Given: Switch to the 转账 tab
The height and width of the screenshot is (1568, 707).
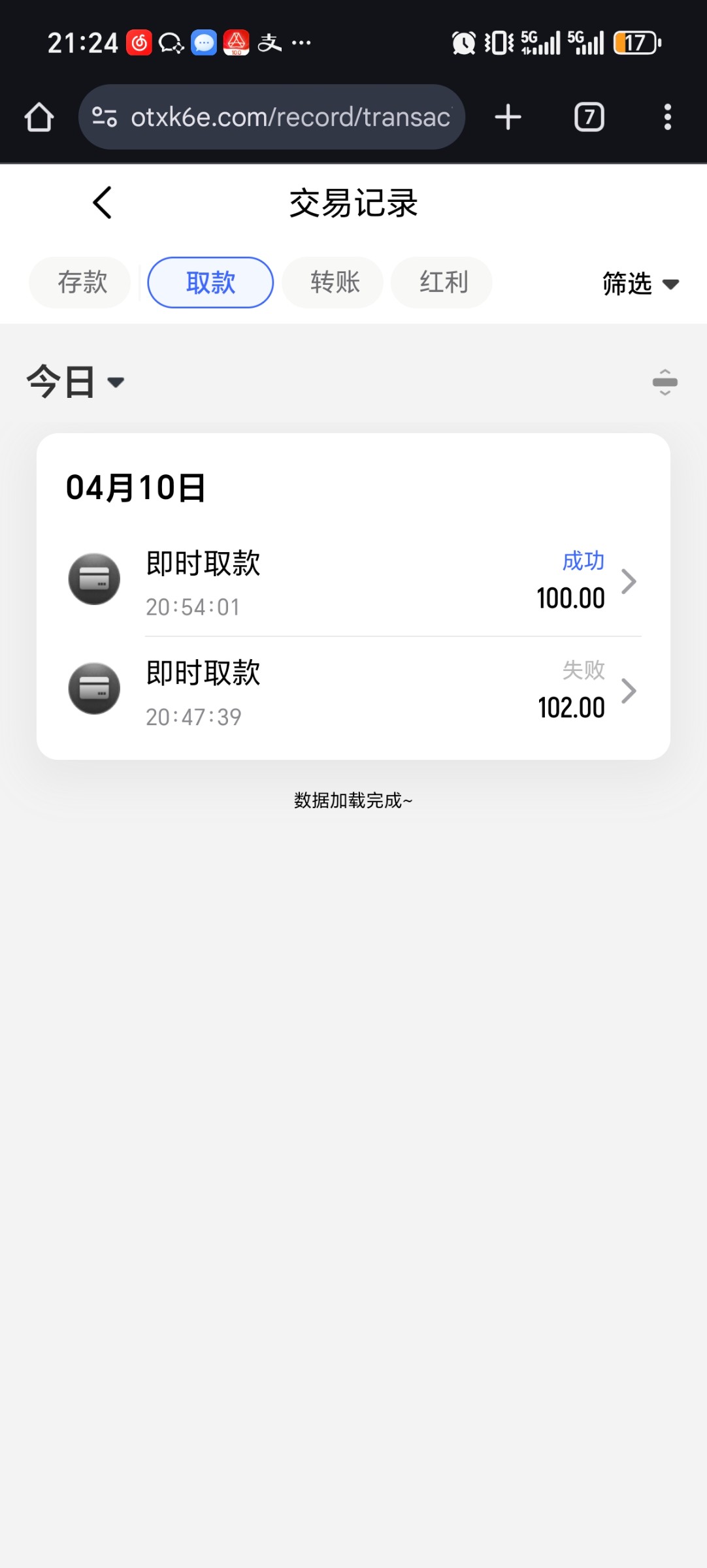Looking at the screenshot, I should tap(333, 282).
